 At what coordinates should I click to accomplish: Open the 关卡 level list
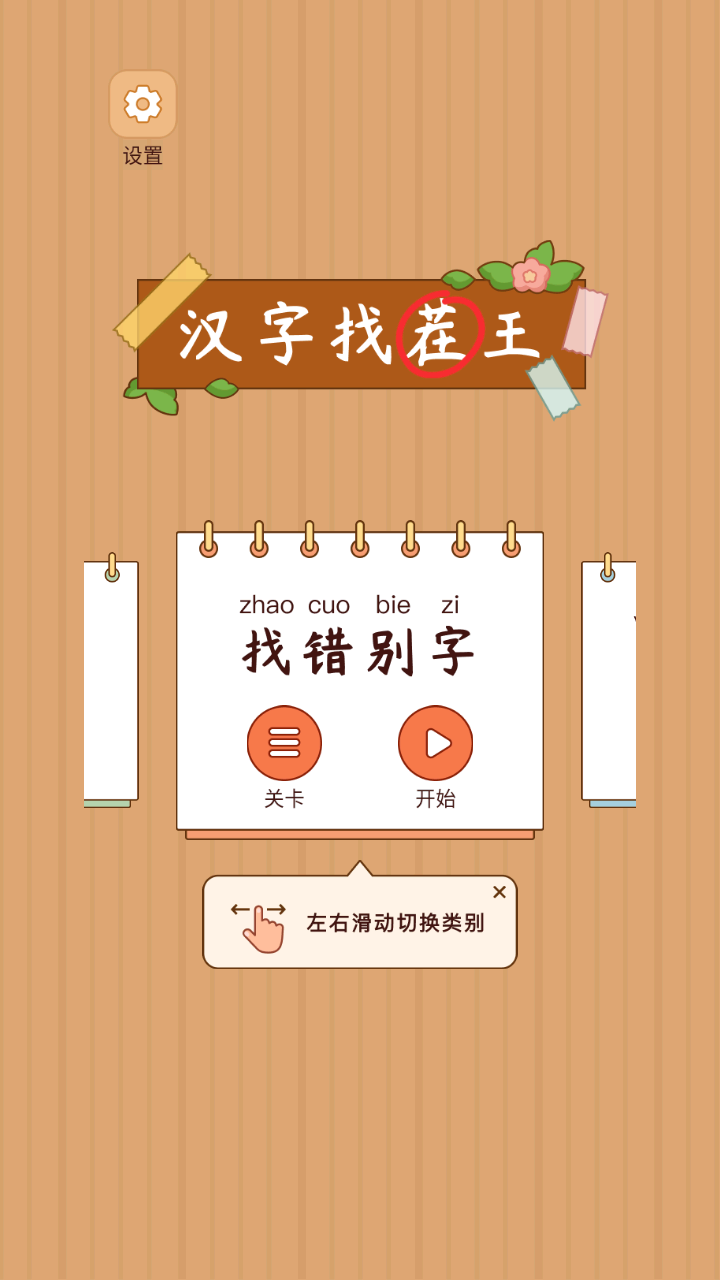coord(284,743)
